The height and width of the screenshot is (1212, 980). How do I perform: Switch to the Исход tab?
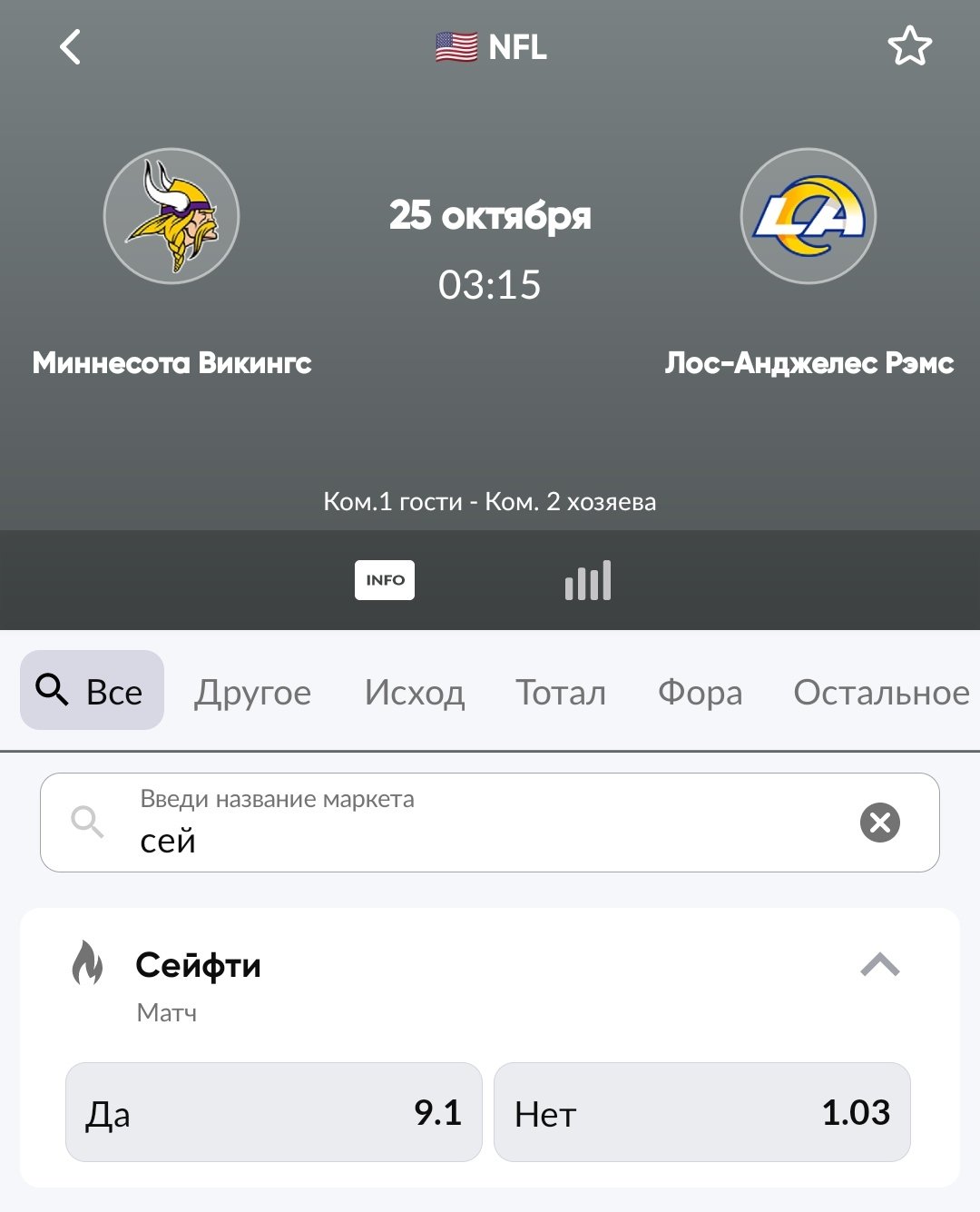[415, 693]
